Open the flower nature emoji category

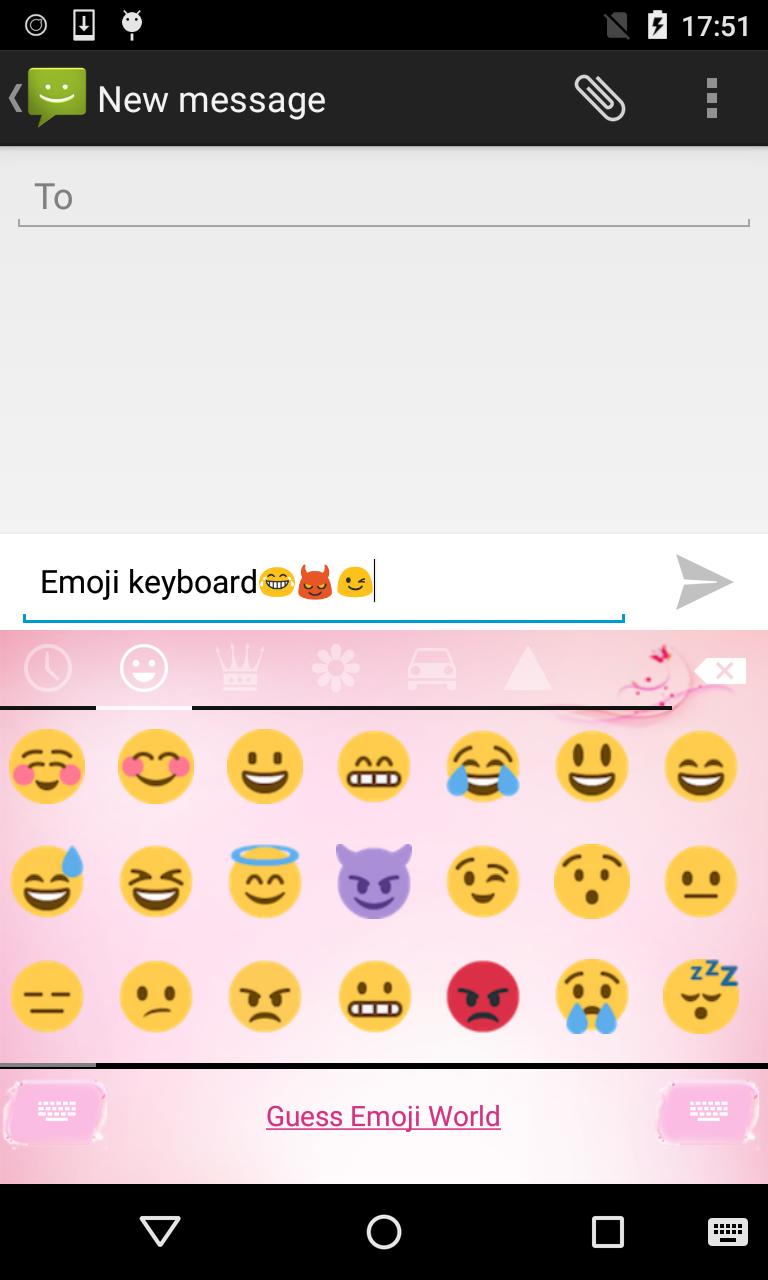335,668
